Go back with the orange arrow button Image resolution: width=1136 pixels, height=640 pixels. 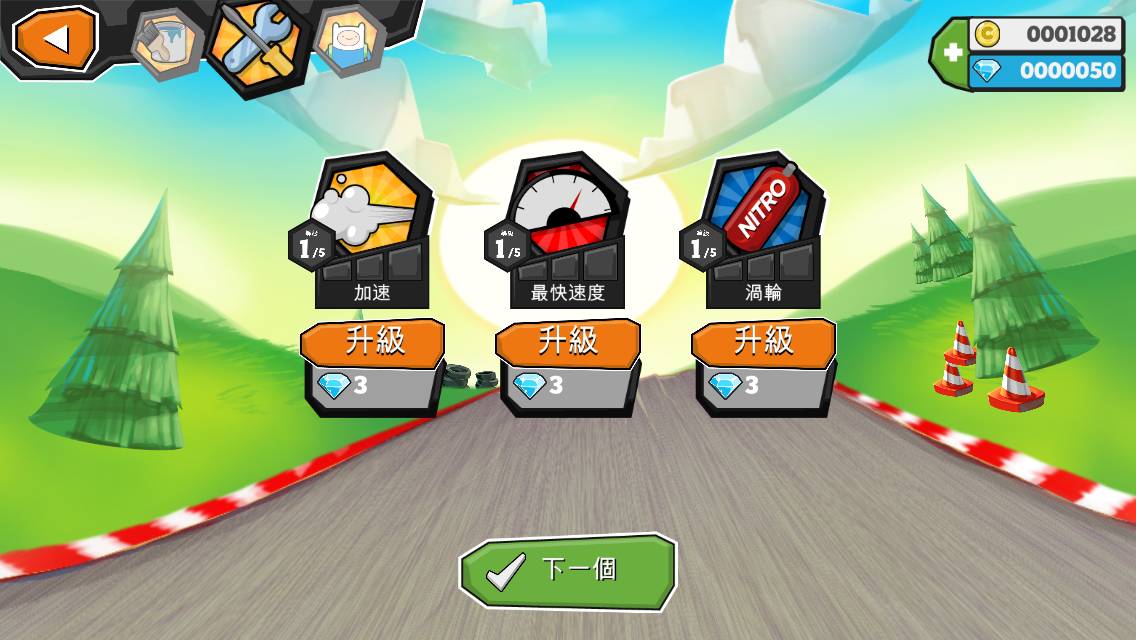click(x=55, y=38)
